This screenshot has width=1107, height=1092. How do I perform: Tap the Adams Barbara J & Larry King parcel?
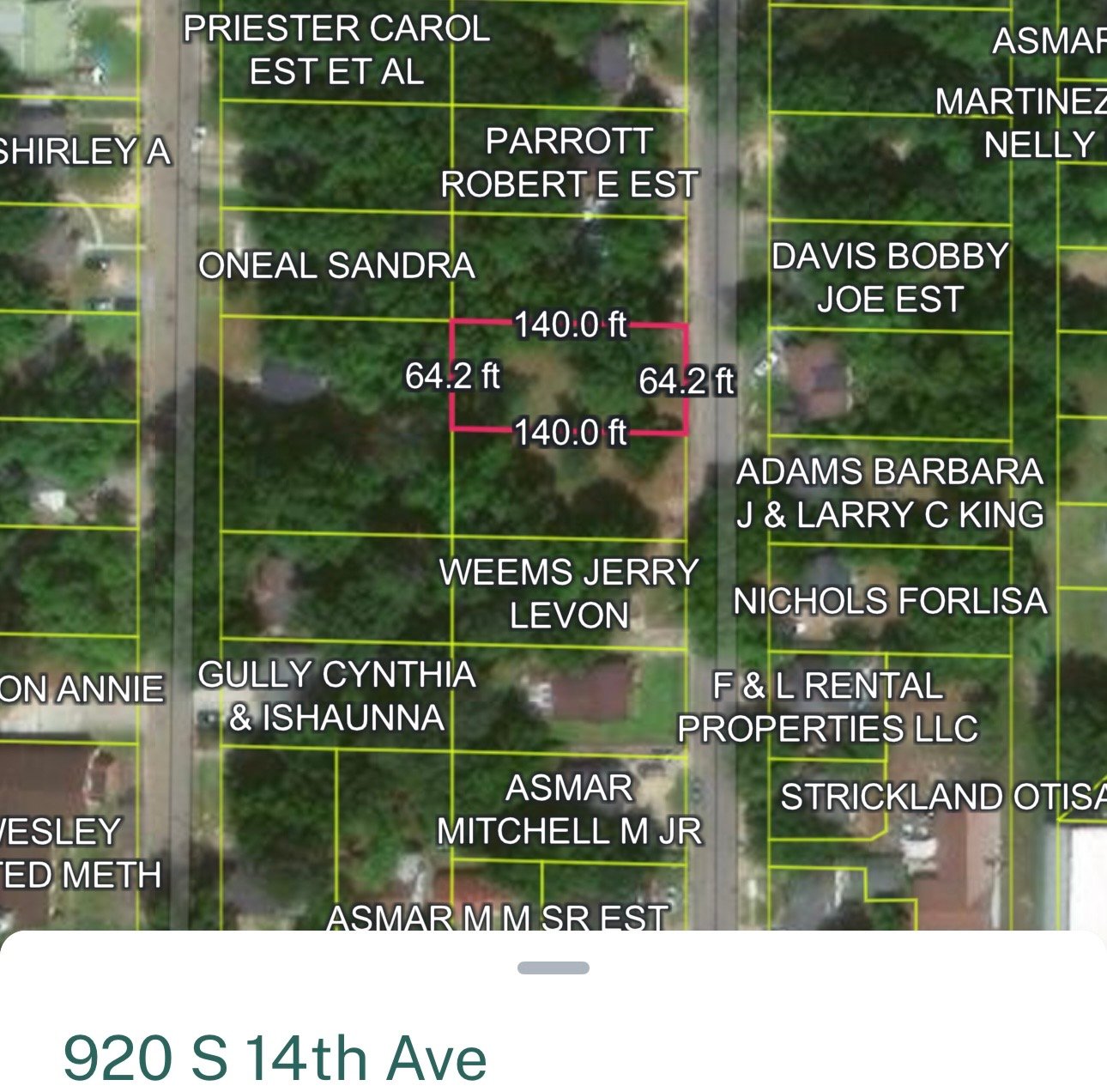(890, 494)
